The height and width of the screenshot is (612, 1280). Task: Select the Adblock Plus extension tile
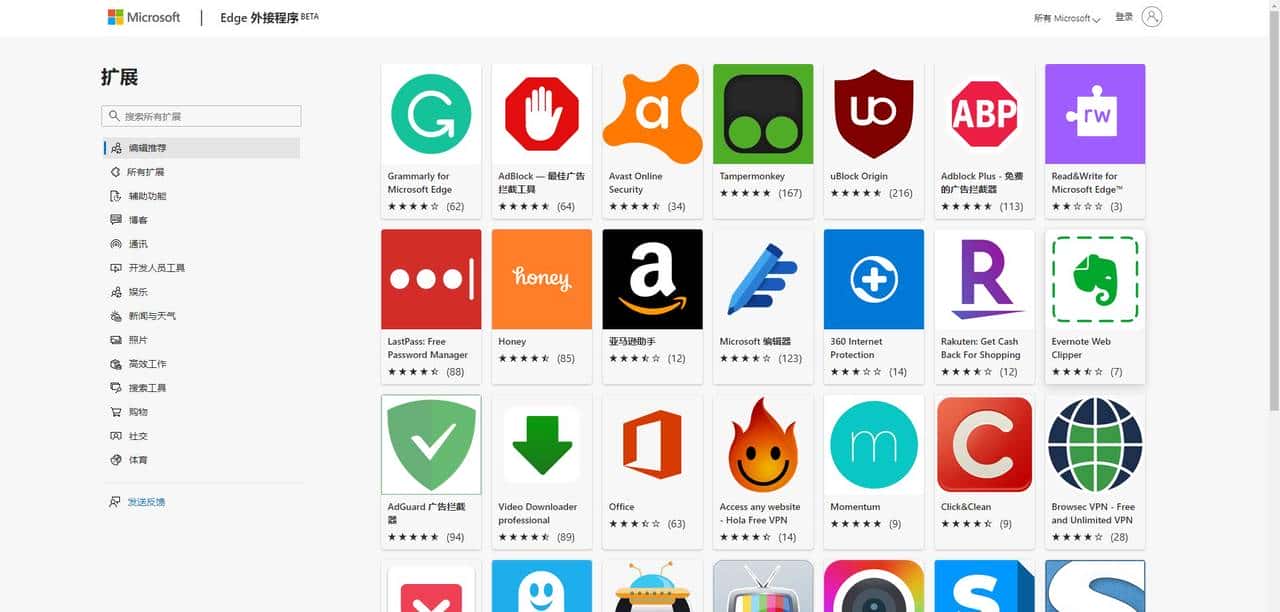point(984,140)
